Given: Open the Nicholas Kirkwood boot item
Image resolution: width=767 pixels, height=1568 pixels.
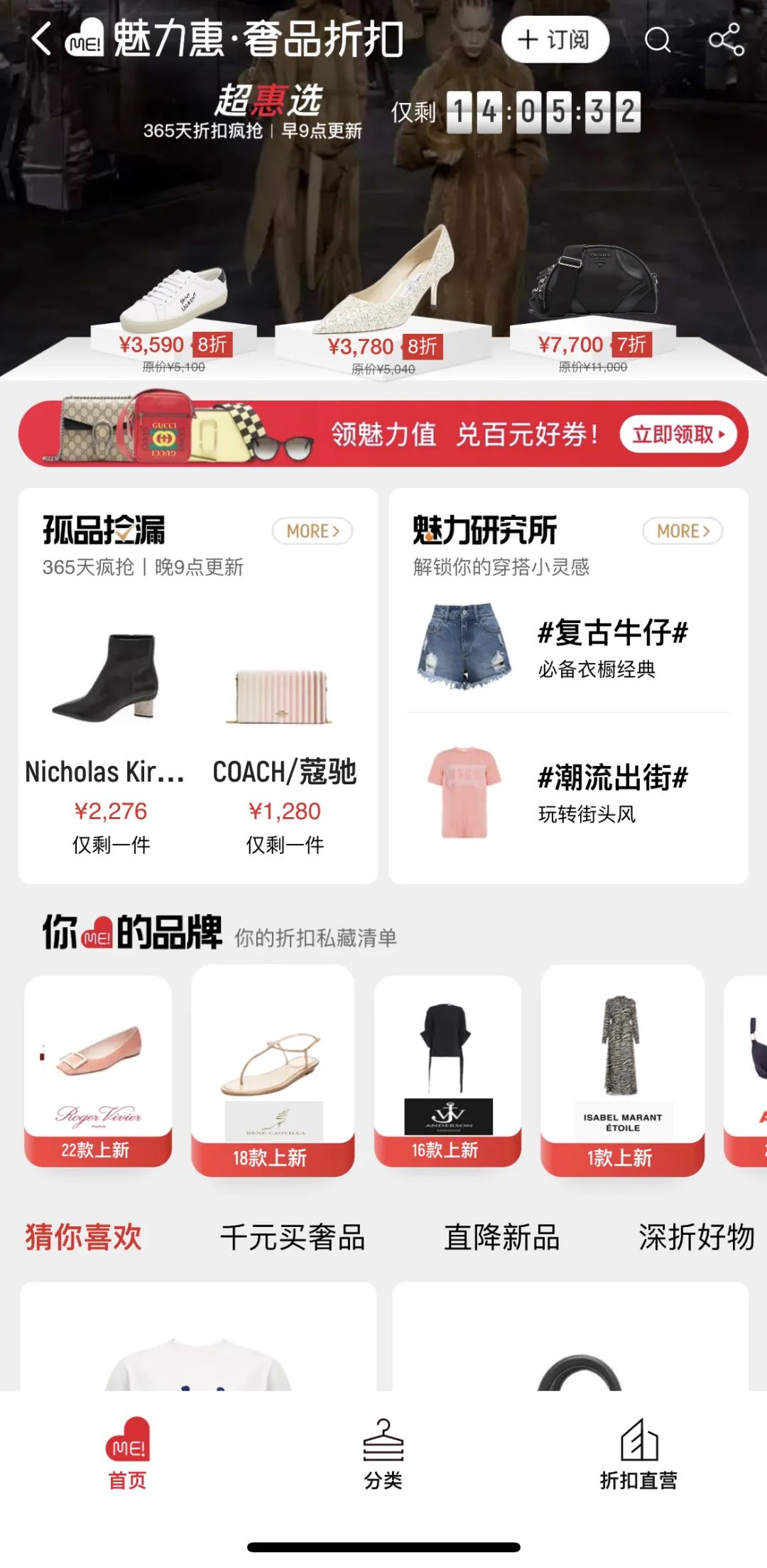Looking at the screenshot, I should coord(107,739).
